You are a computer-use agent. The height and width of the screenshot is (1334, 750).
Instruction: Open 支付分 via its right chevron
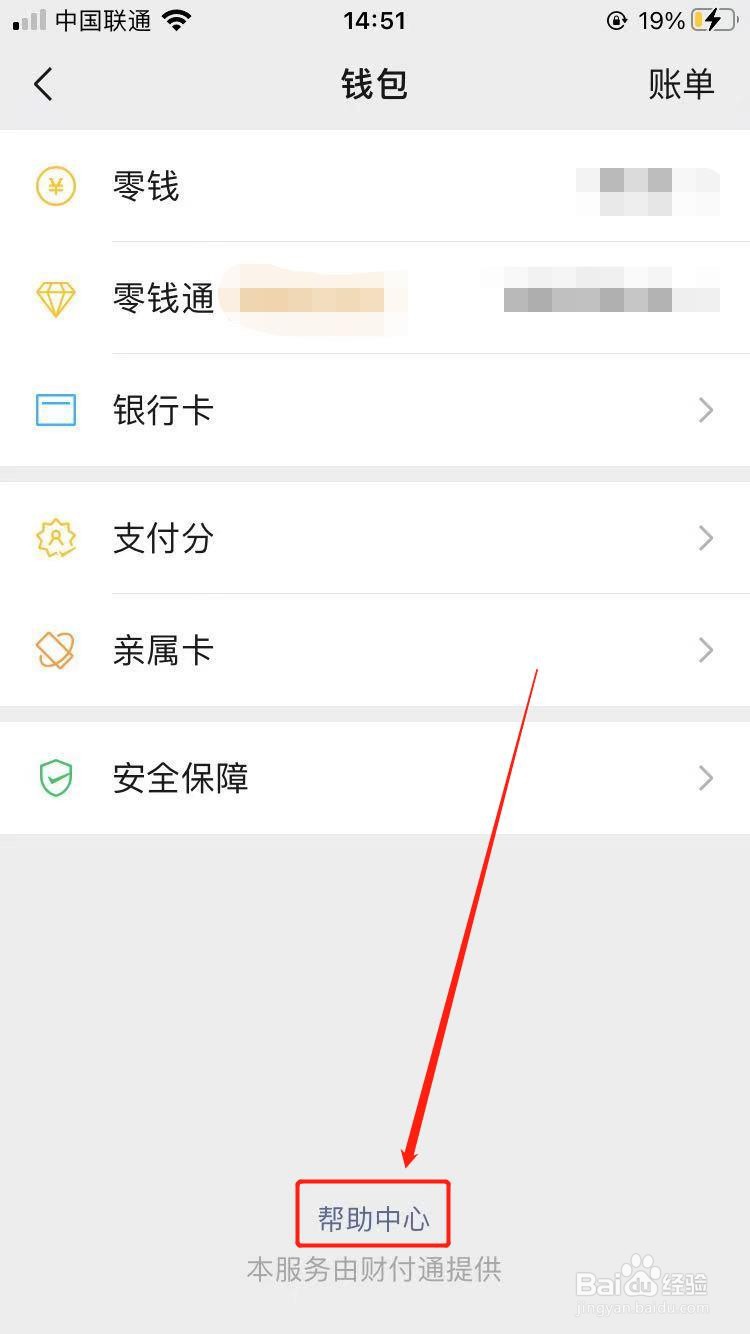tap(706, 538)
